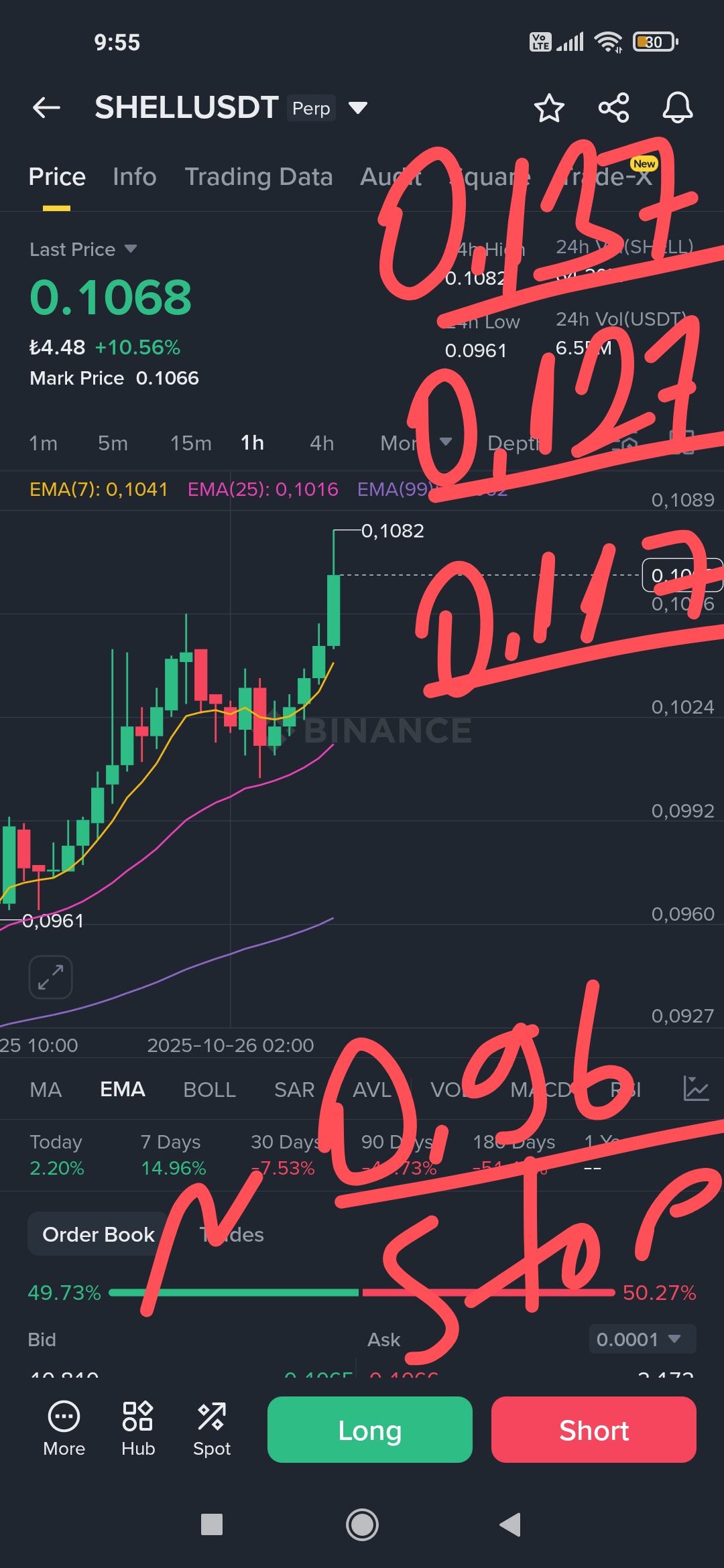Go back using the top-left arrow
Viewport: 724px width, 1568px height.
coord(46,107)
